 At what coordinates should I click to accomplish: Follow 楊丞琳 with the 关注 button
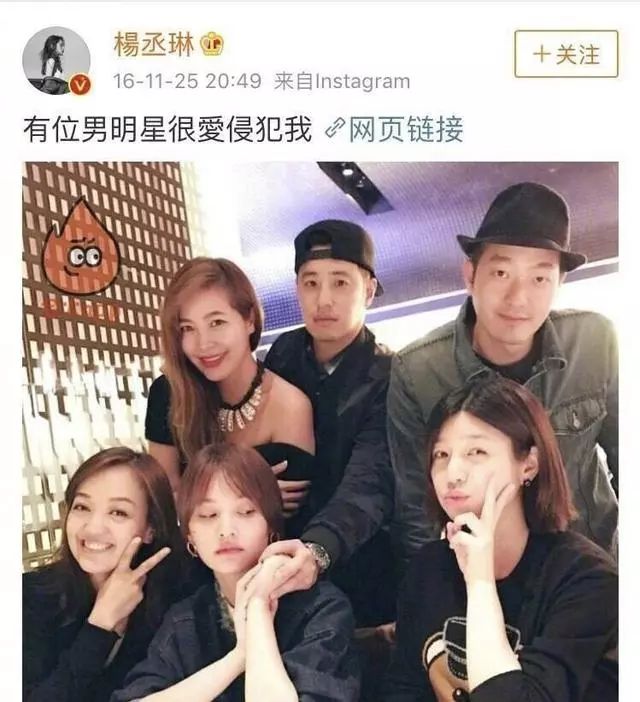tap(566, 54)
